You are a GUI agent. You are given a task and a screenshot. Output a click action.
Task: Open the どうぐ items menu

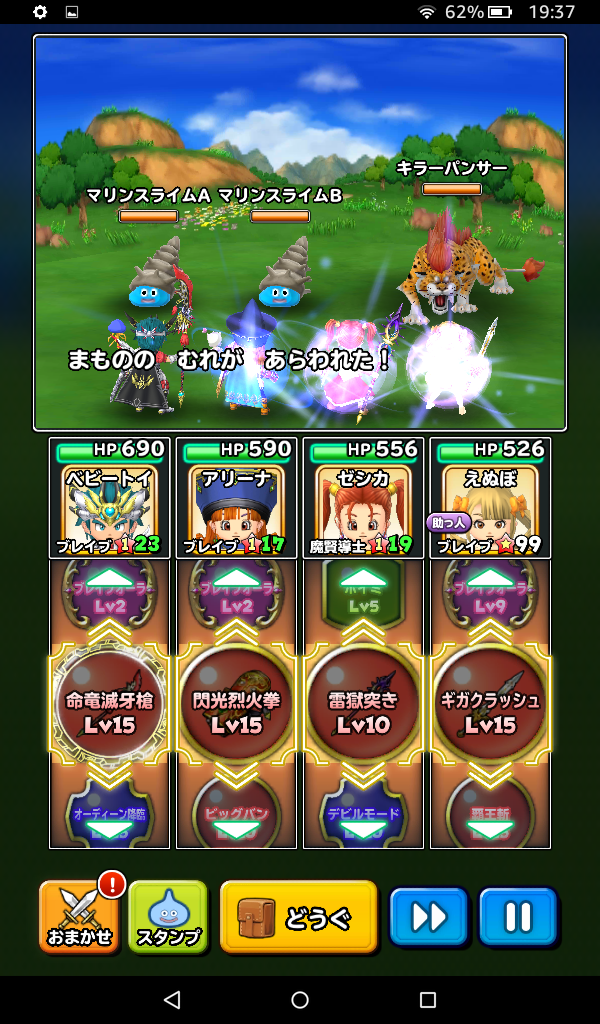[x=298, y=916]
